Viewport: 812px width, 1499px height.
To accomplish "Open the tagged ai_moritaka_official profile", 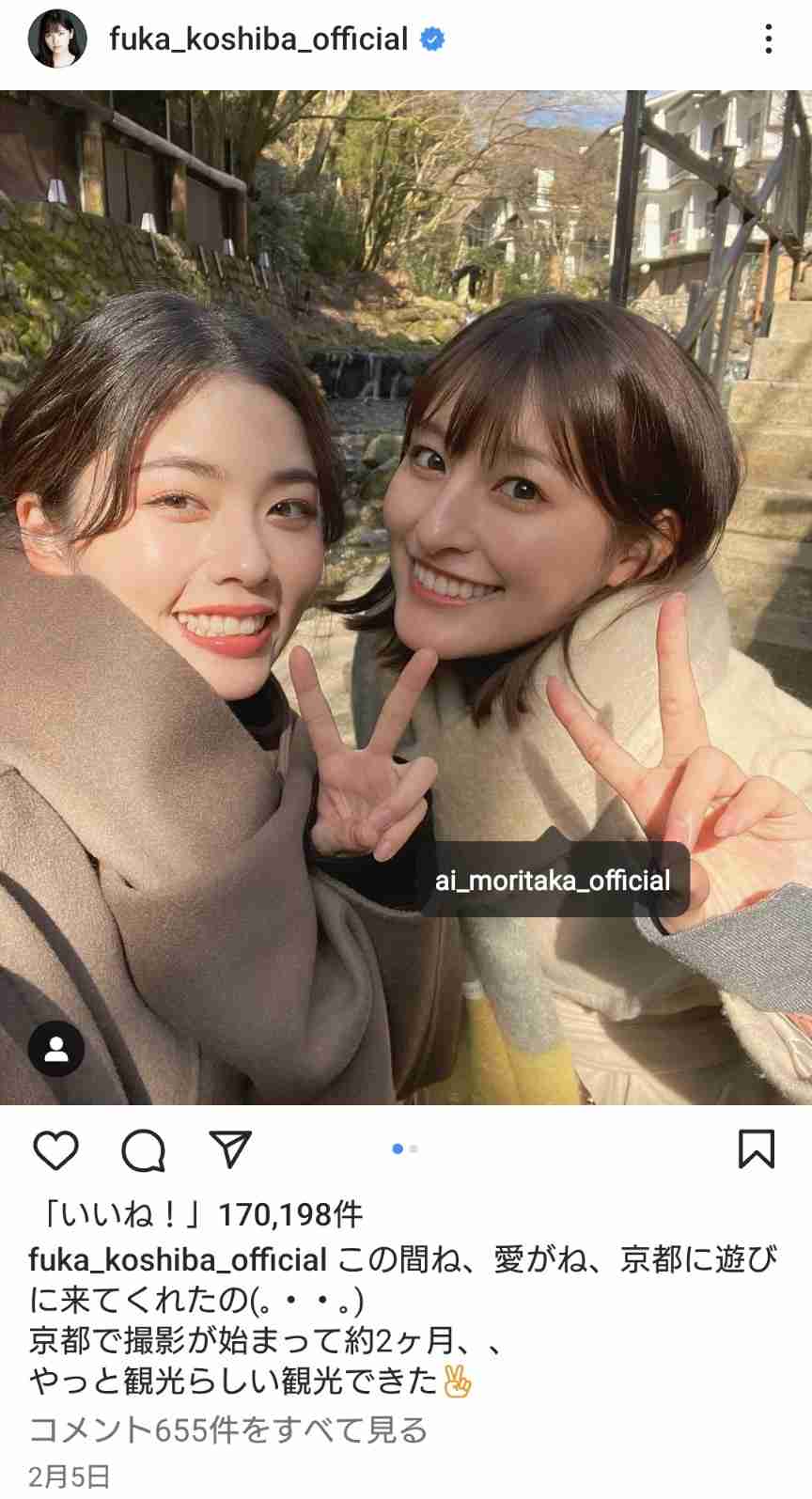I will click(553, 881).
